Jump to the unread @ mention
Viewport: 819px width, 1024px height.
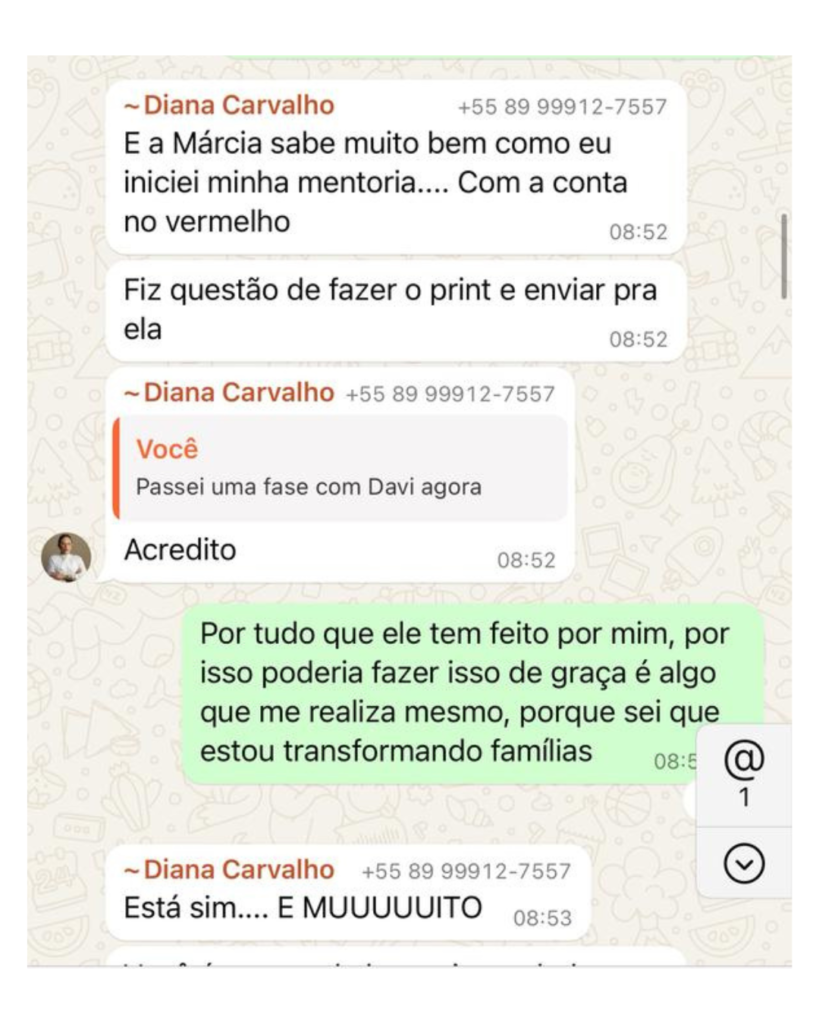tap(743, 774)
